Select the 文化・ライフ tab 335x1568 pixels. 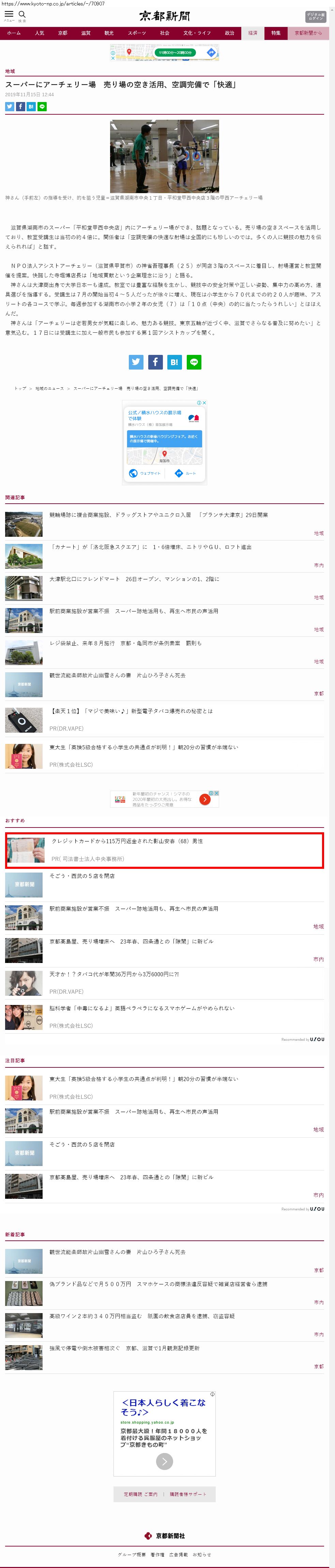pos(197,33)
